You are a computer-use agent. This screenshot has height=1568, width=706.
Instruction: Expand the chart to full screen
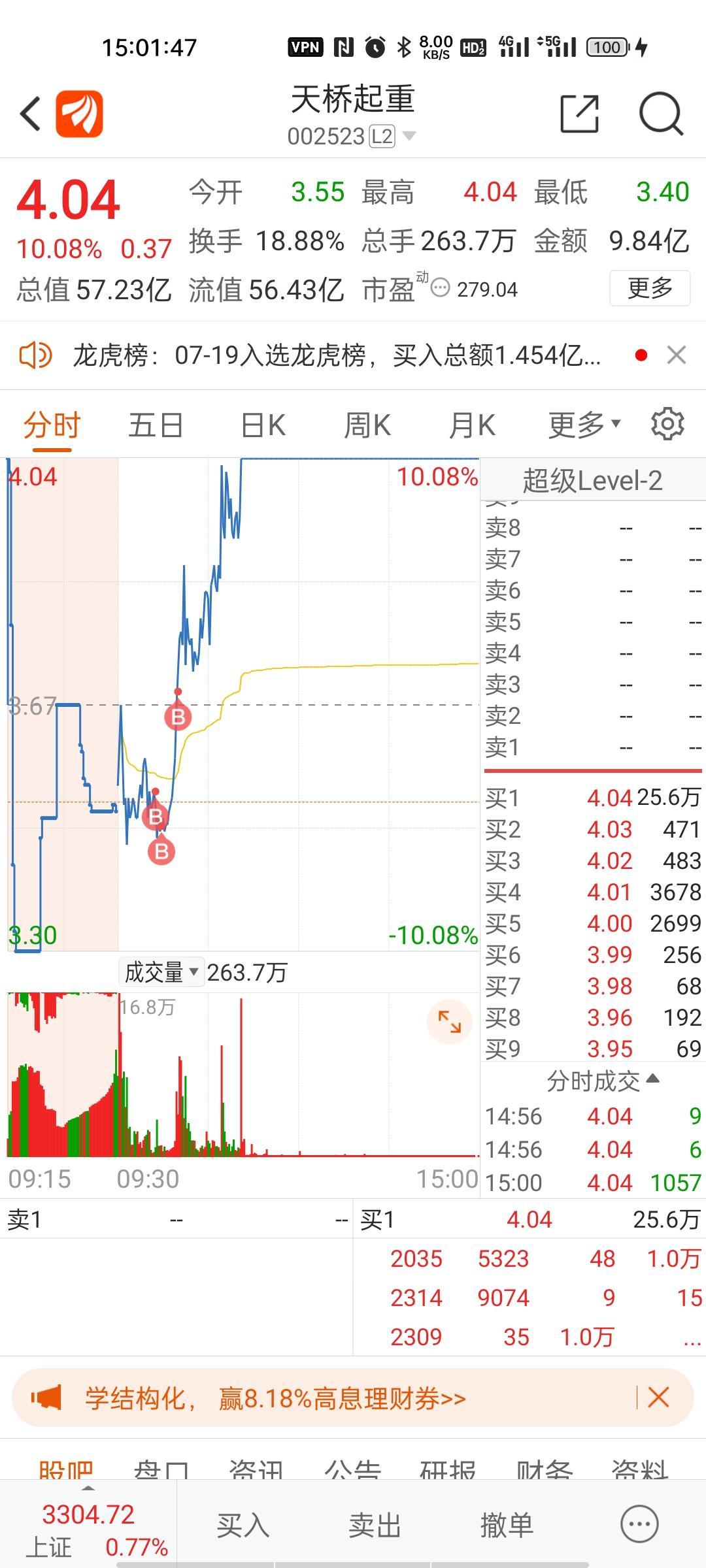[449, 1021]
